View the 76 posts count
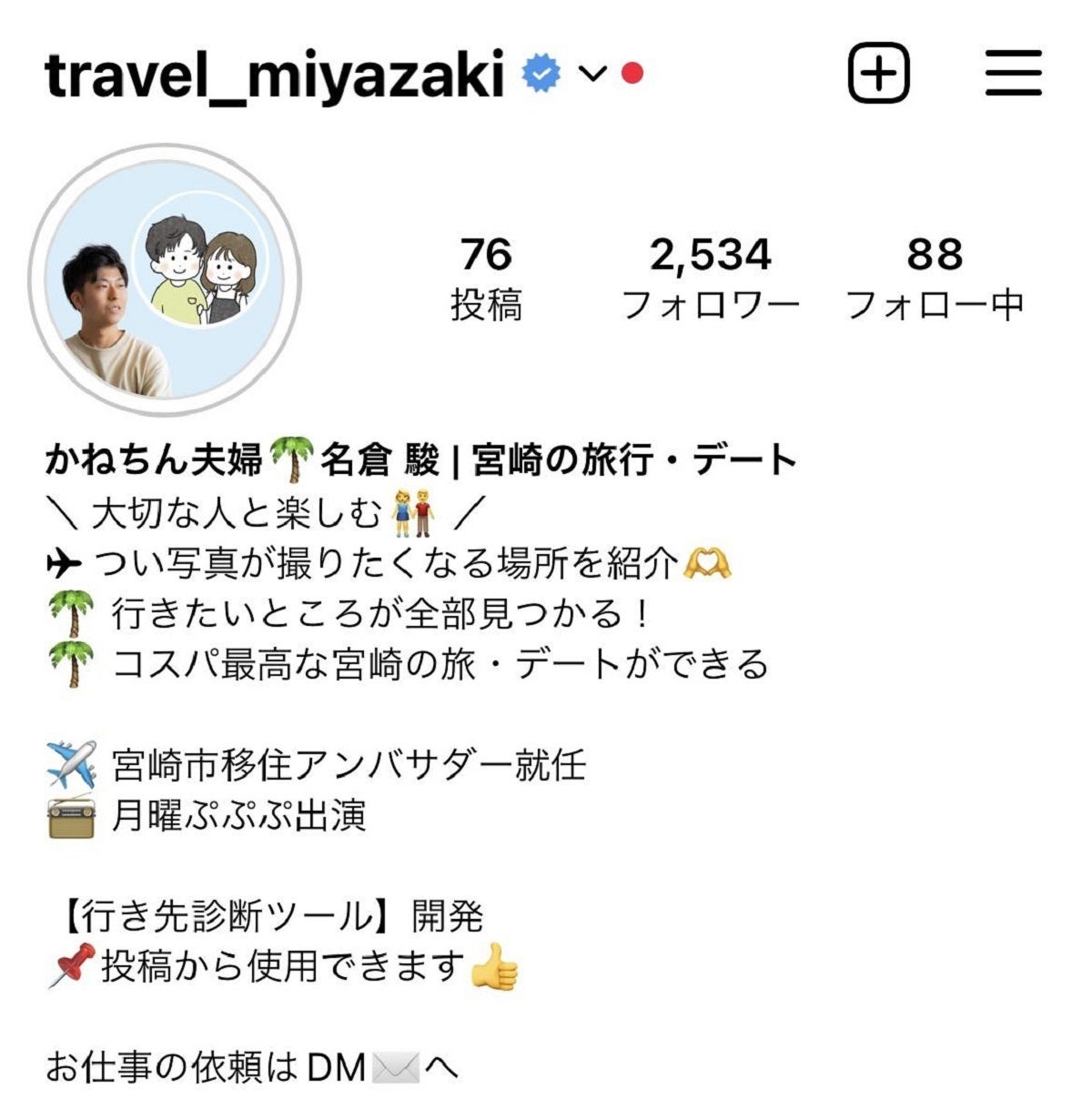The image size is (1092, 1119). 486,277
